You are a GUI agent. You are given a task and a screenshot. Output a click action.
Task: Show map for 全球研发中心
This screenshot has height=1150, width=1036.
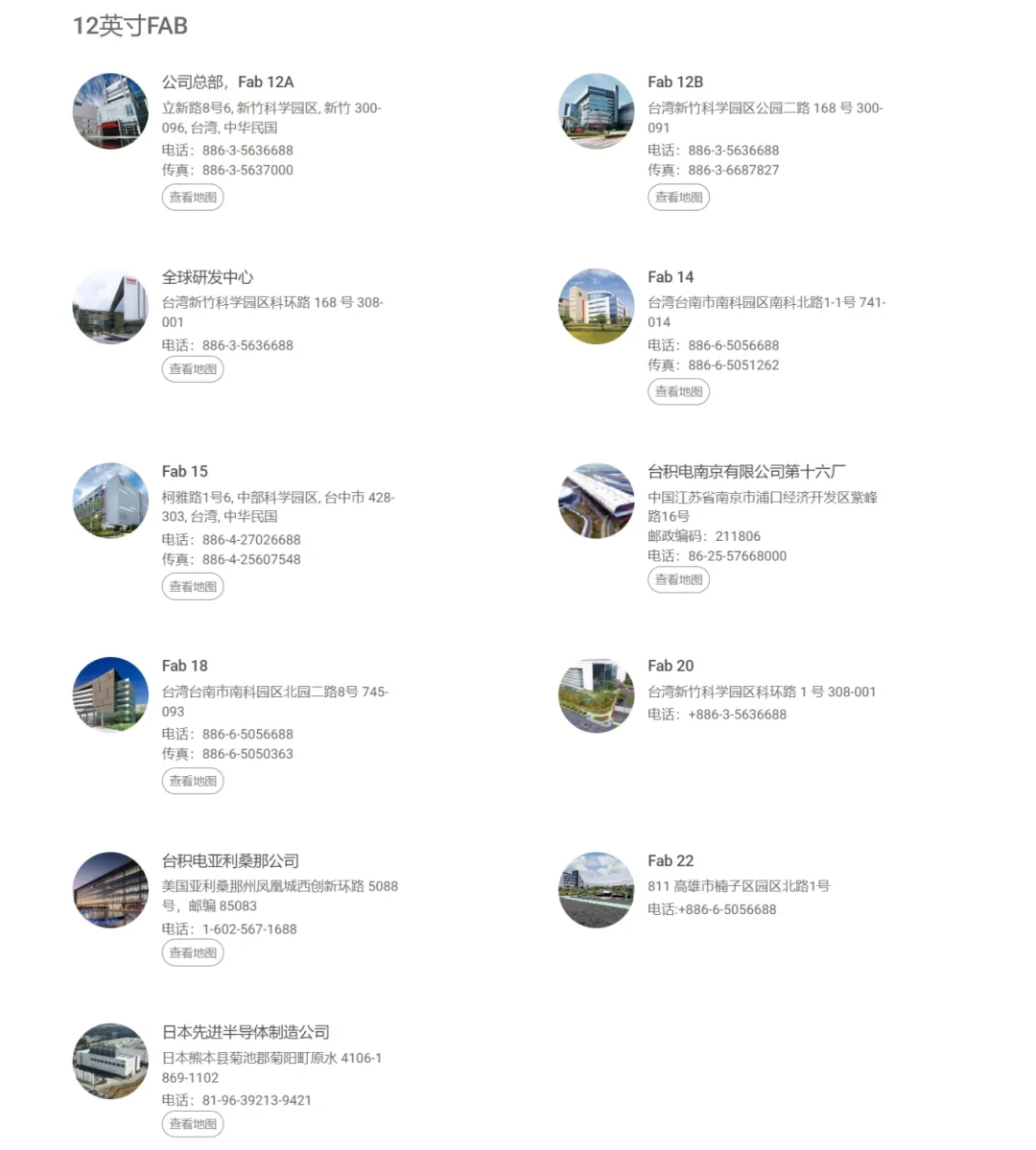193,369
